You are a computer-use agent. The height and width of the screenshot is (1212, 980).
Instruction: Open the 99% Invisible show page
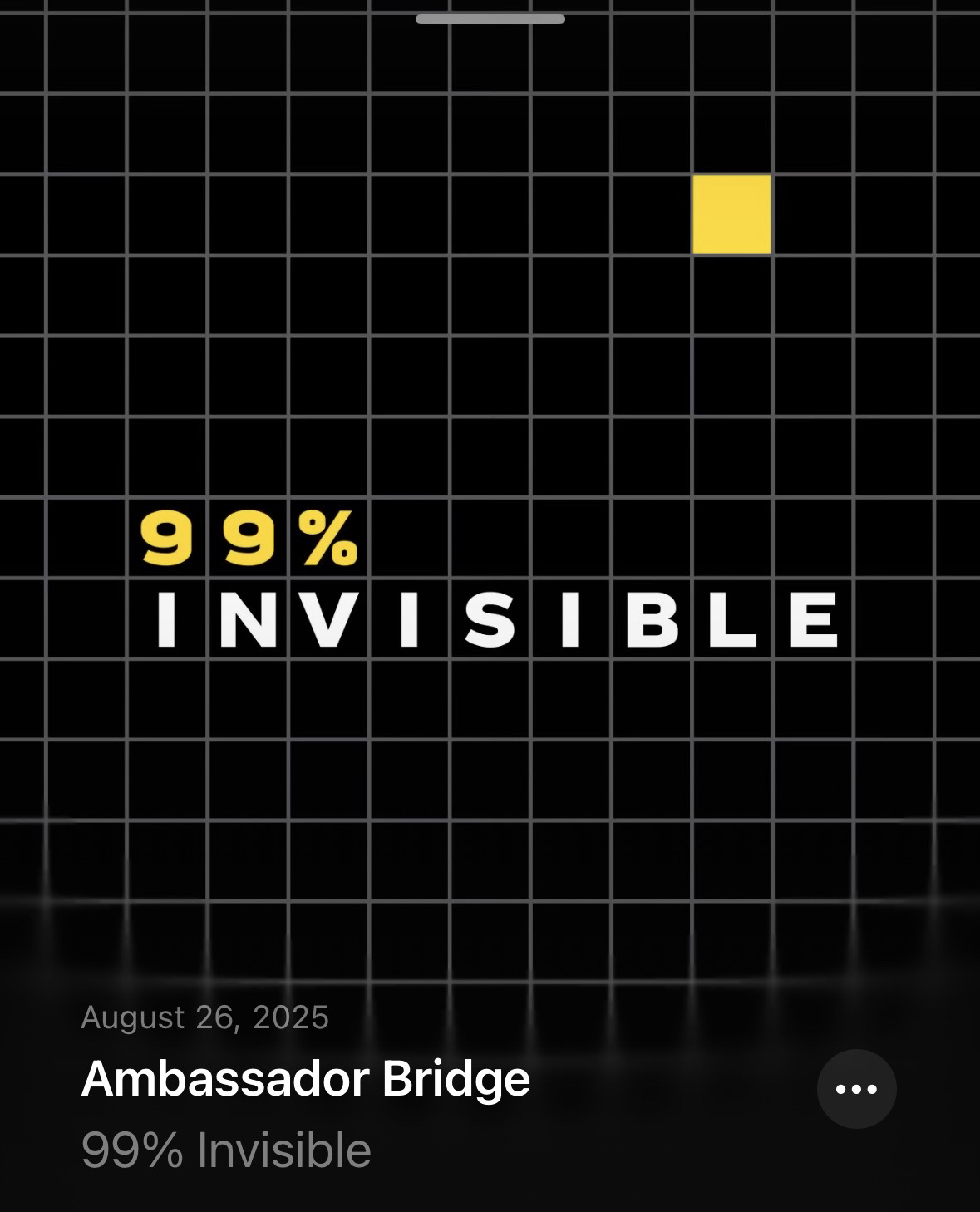(226, 1150)
